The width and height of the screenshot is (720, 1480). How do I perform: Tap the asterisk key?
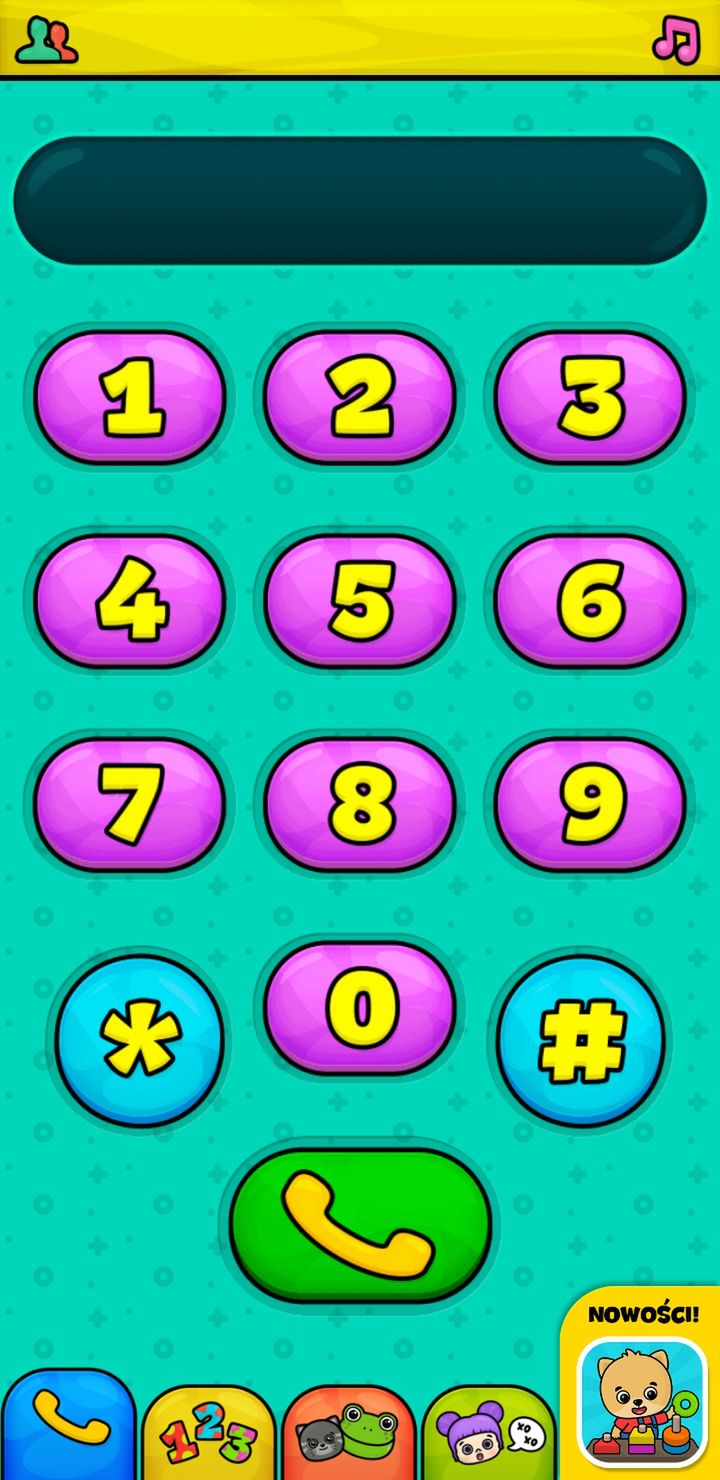click(x=139, y=1040)
